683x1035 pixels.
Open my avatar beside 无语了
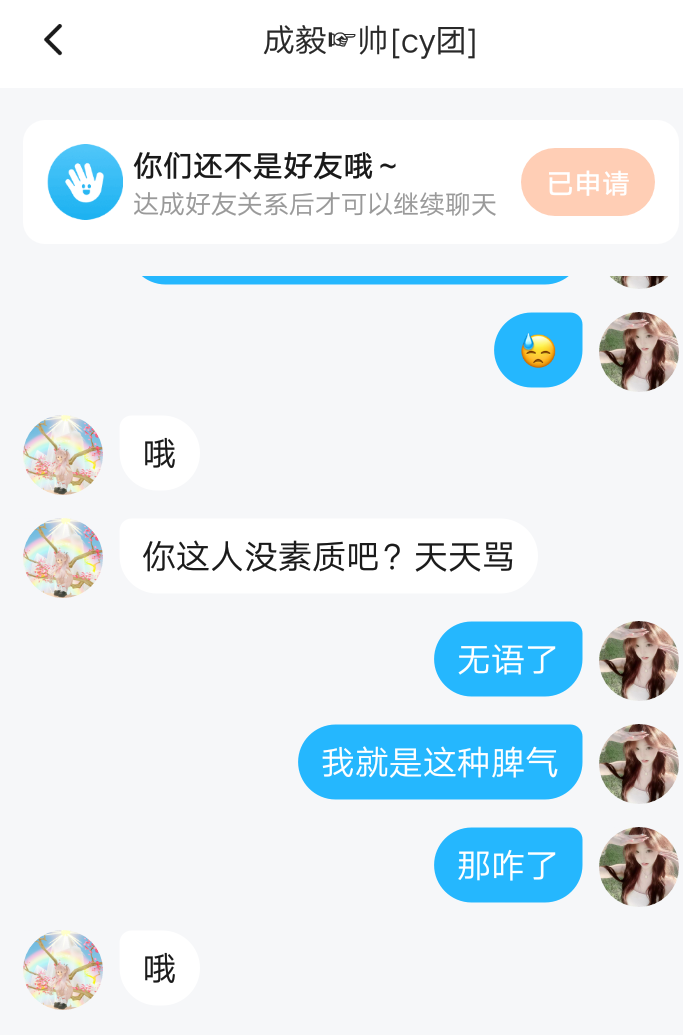pyautogui.click(x=638, y=660)
